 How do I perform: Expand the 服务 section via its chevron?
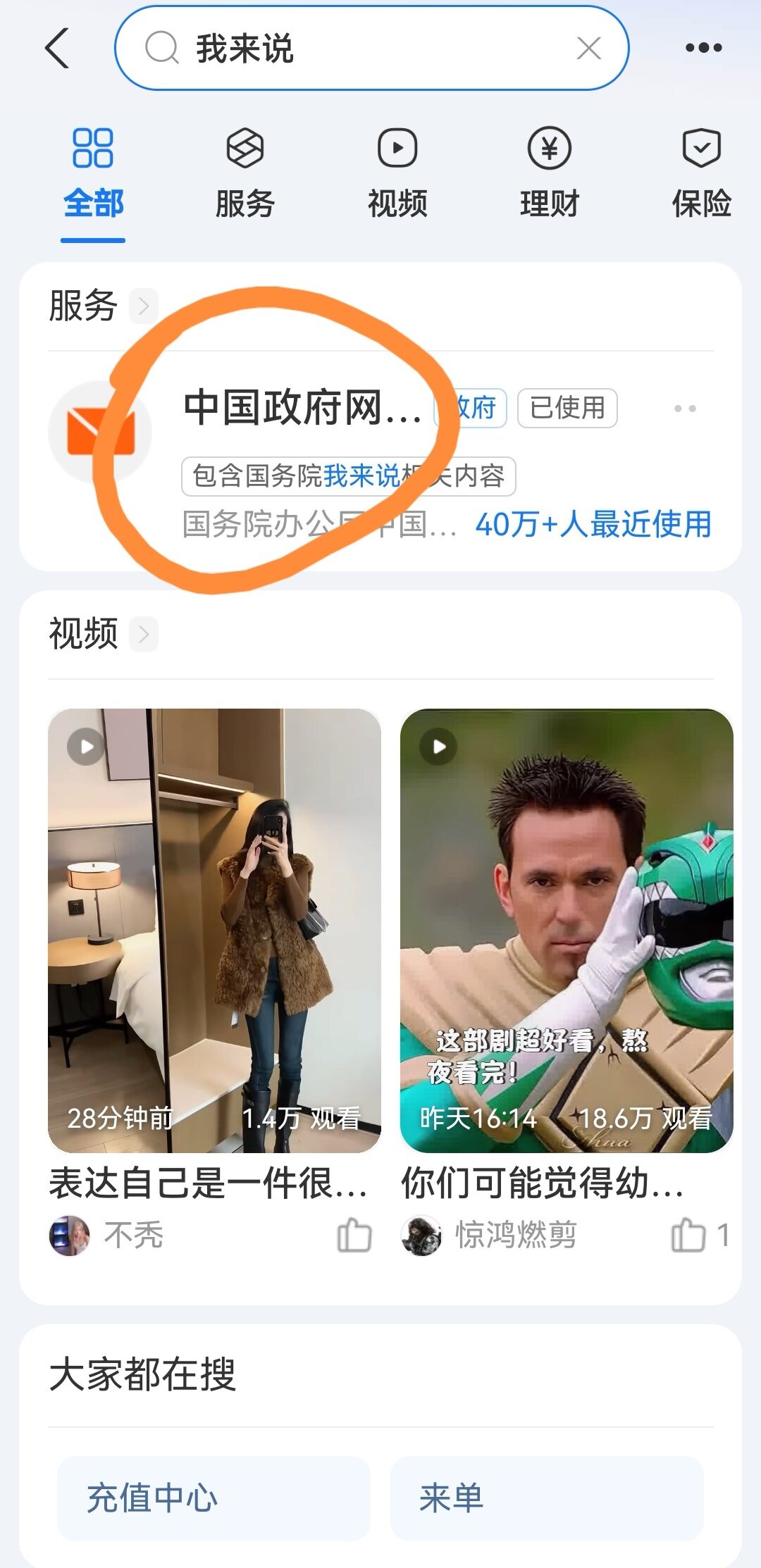pos(144,306)
